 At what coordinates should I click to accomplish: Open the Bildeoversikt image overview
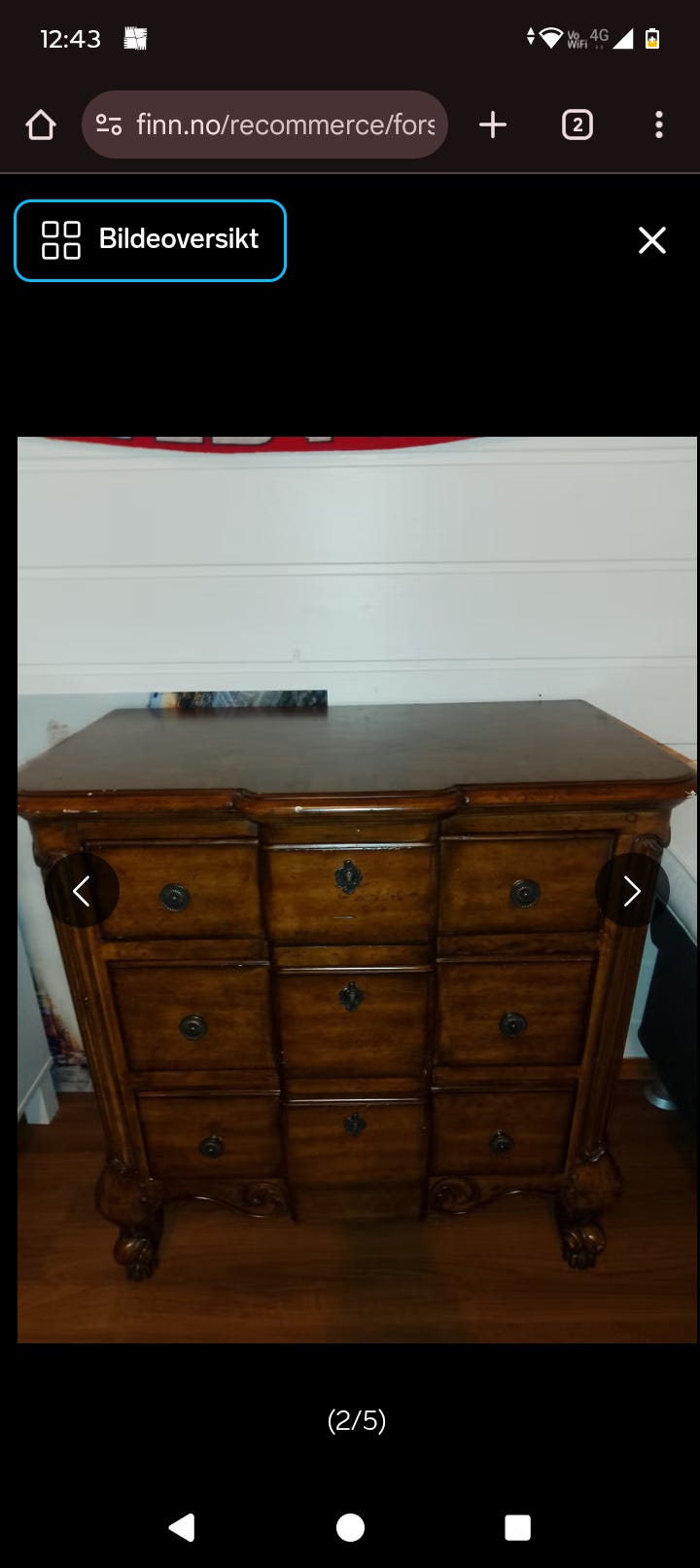[150, 240]
